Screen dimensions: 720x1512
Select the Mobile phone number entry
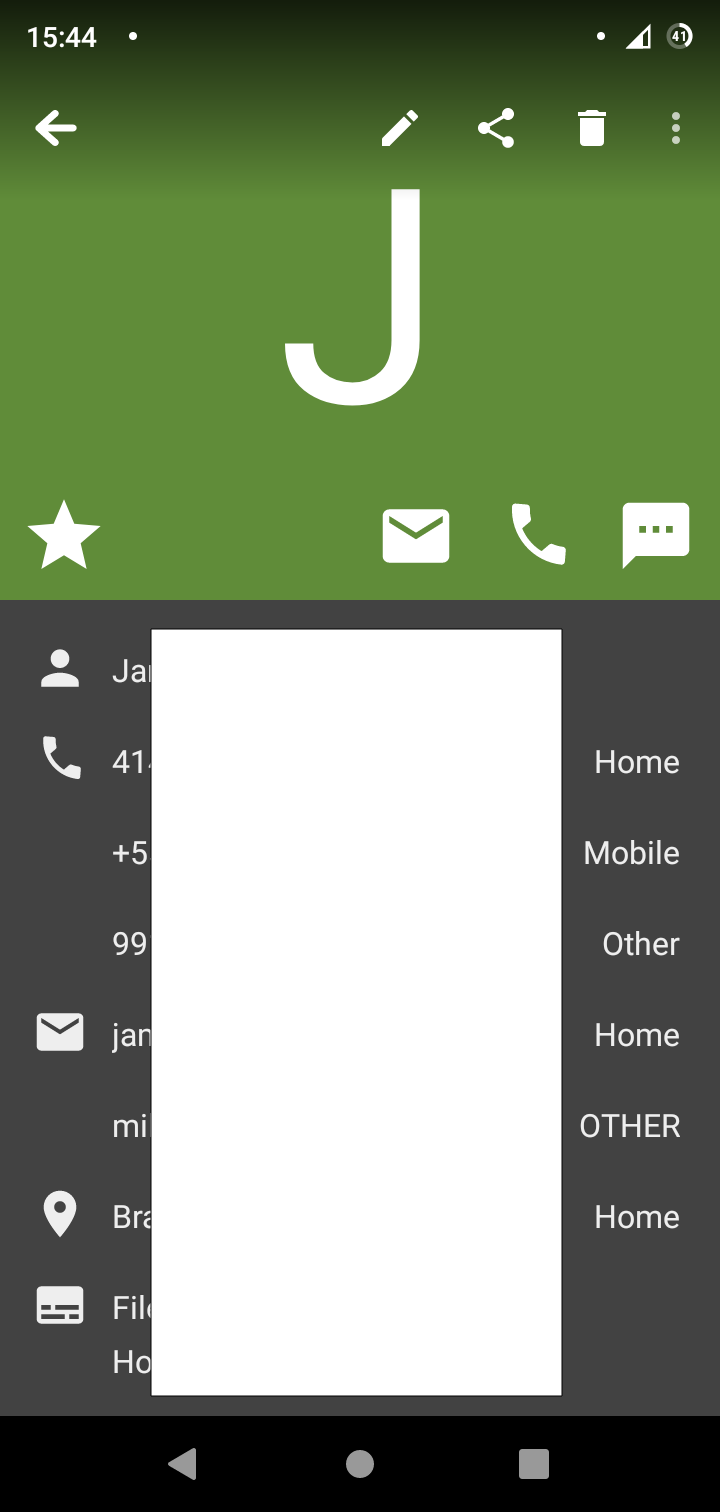[630, 852]
